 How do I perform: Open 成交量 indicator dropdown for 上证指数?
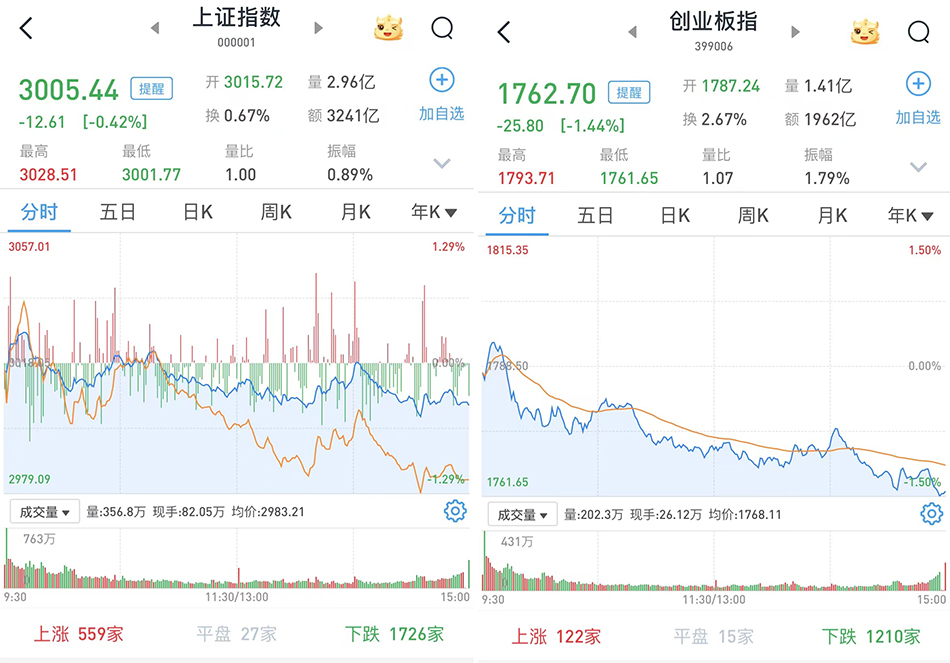[45, 512]
